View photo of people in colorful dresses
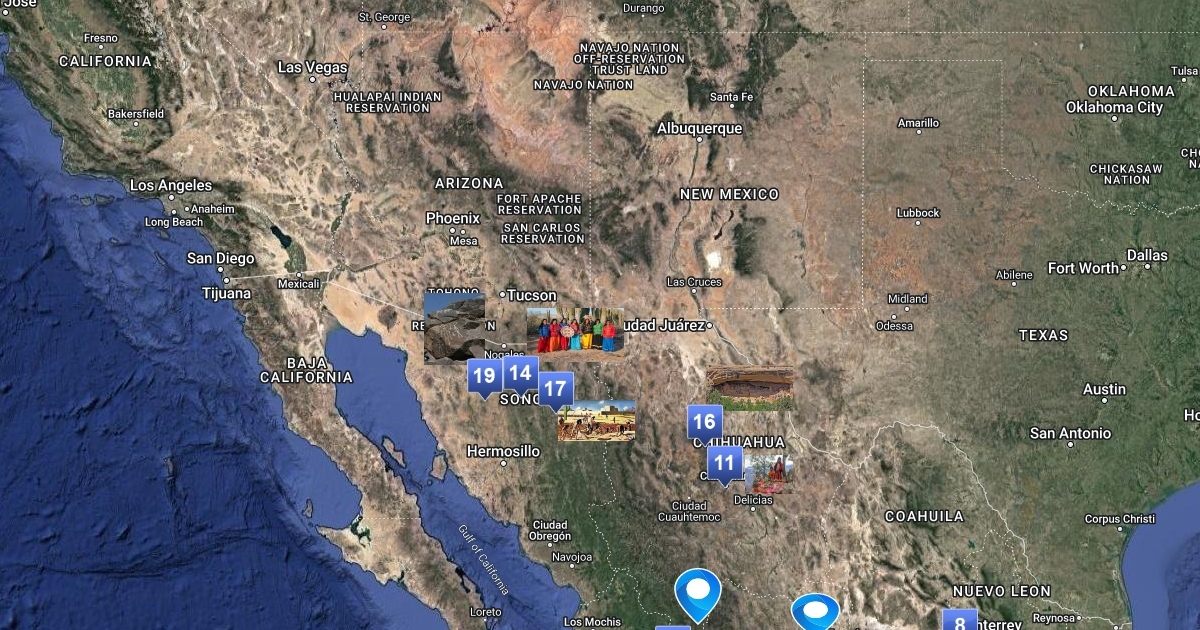1200x630 pixels. [x=578, y=330]
